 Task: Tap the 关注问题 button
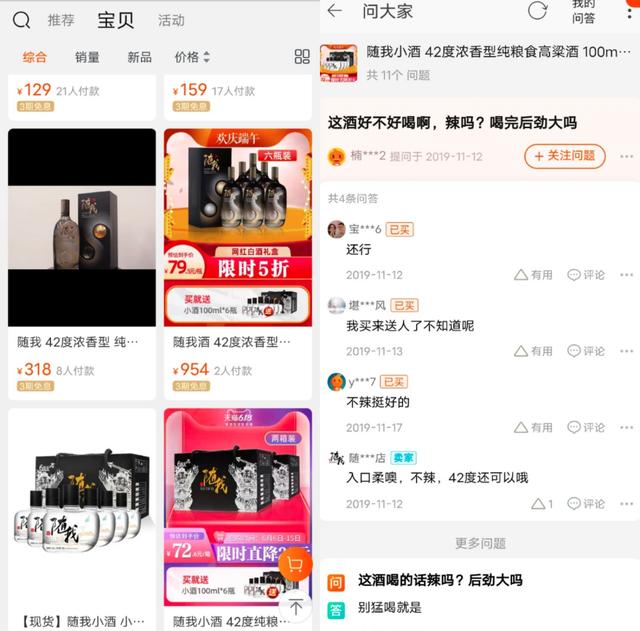click(564, 156)
